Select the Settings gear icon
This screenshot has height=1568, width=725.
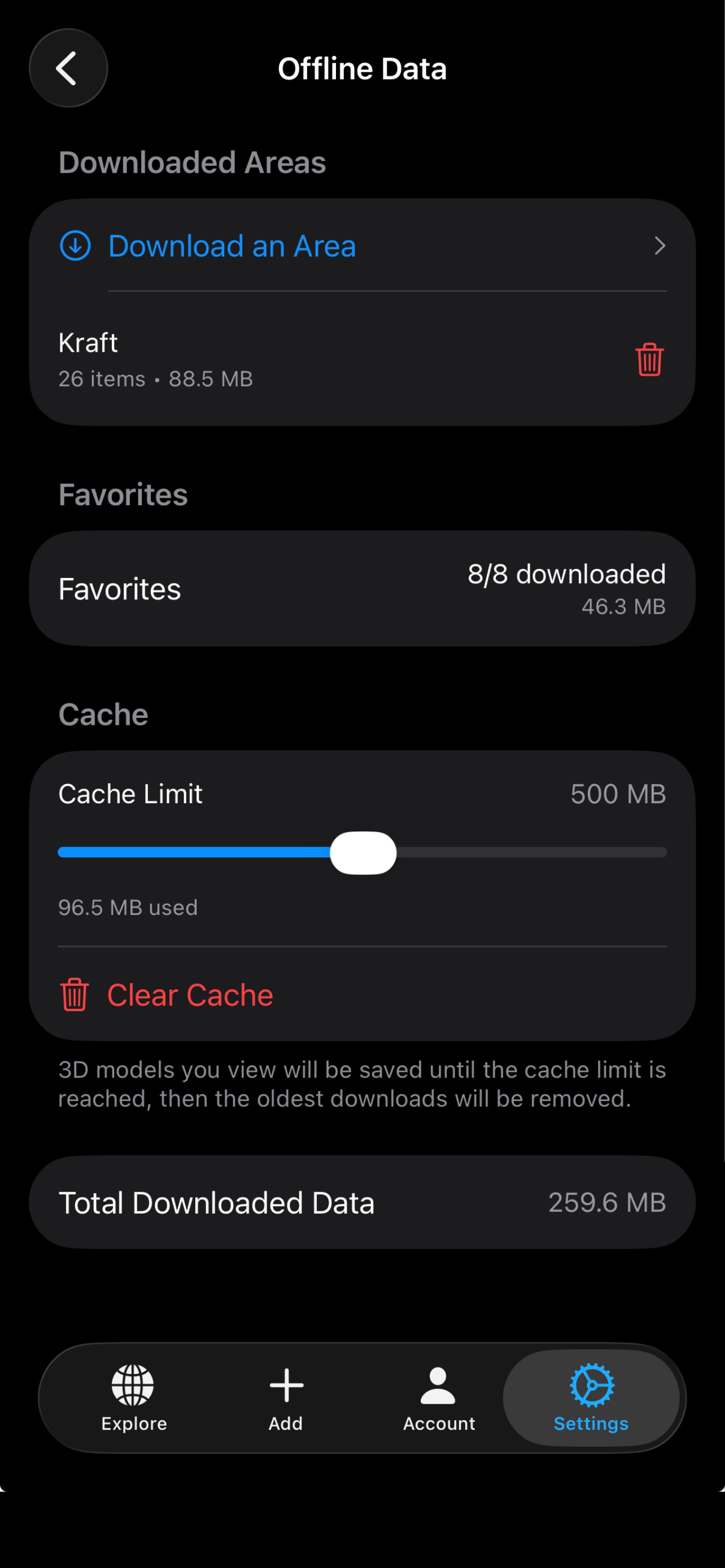(x=591, y=1386)
